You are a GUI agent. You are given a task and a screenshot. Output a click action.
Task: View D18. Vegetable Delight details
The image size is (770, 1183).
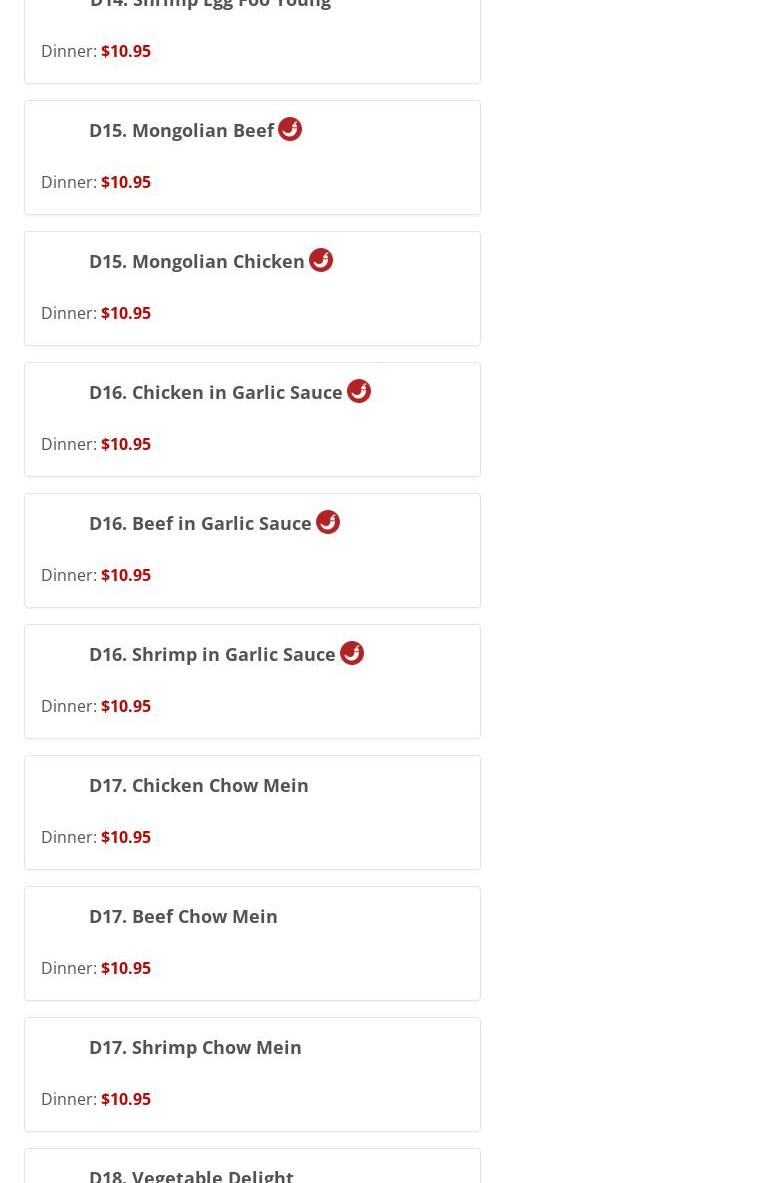pos(191,1174)
